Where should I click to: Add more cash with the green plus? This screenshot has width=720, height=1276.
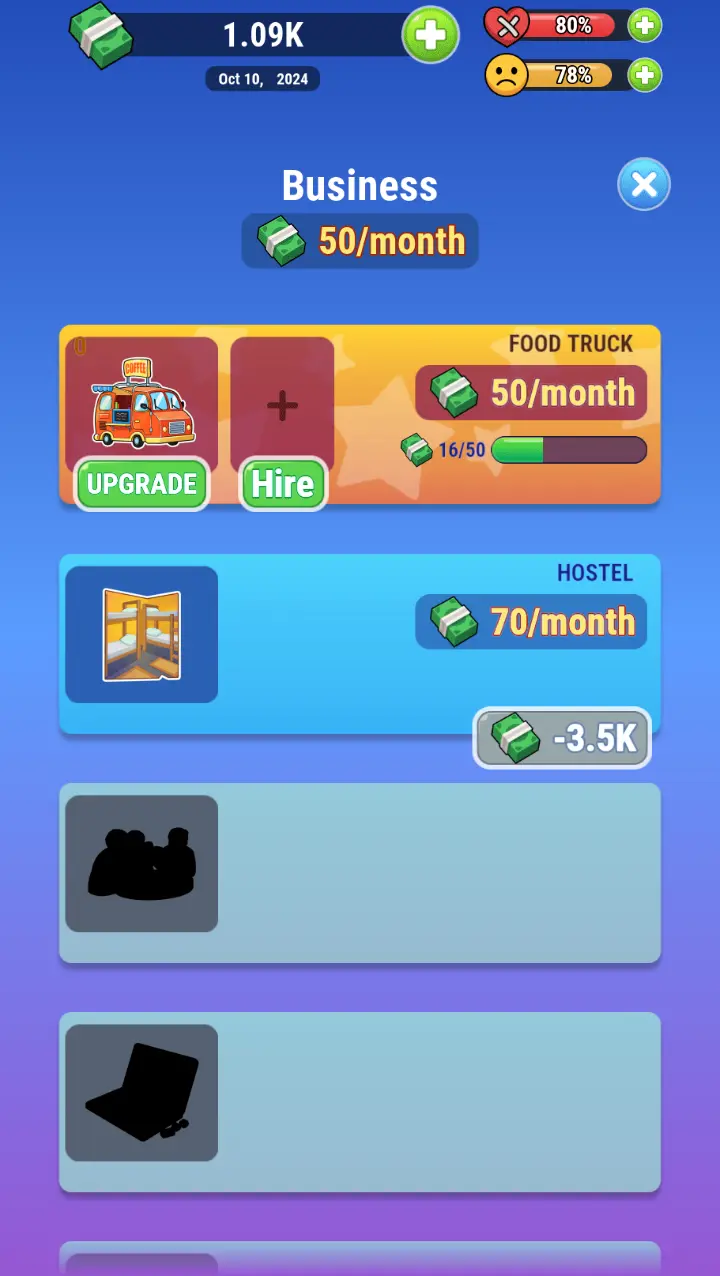coord(430,37)
